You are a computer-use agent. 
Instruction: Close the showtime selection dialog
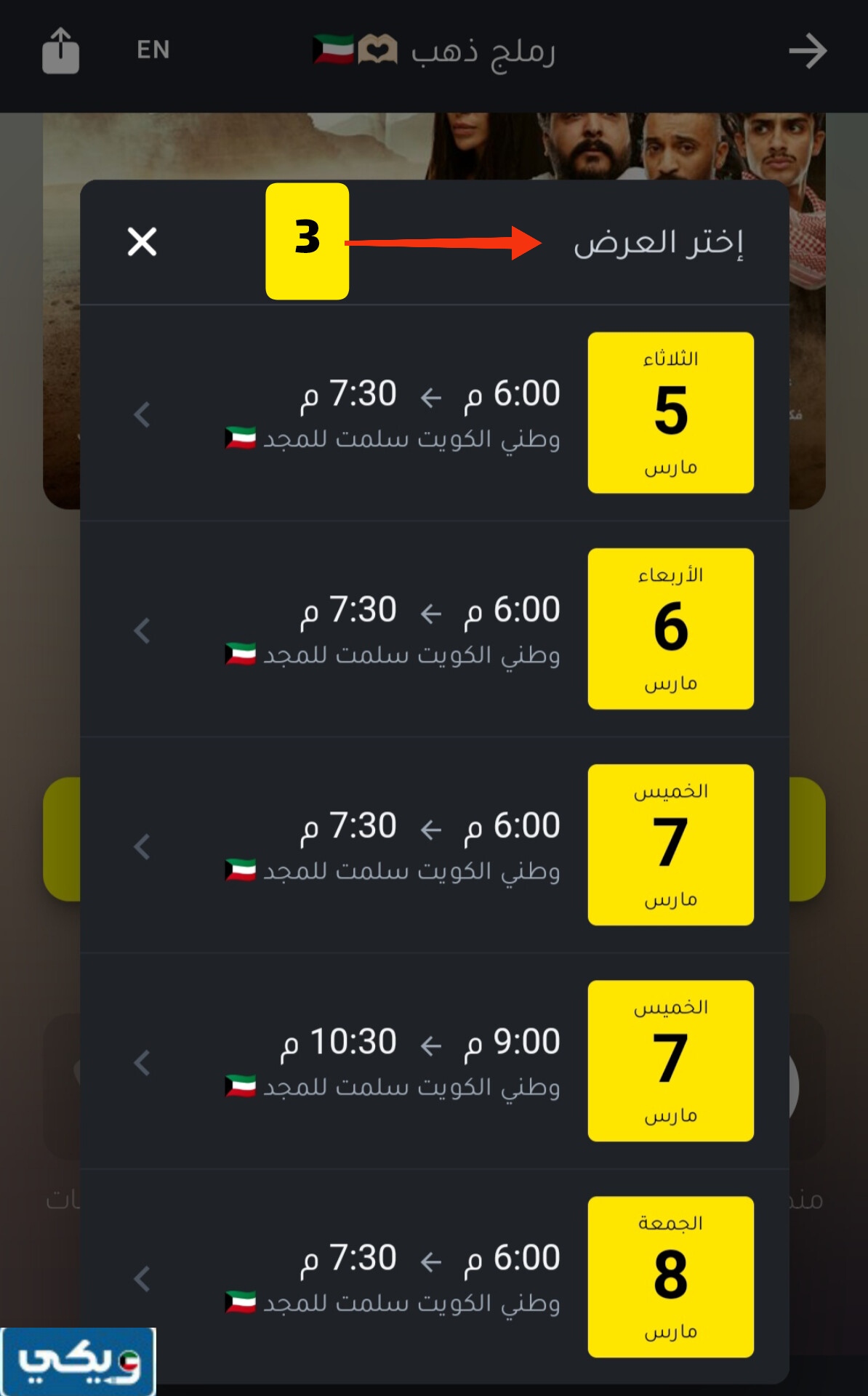[142, 242]
